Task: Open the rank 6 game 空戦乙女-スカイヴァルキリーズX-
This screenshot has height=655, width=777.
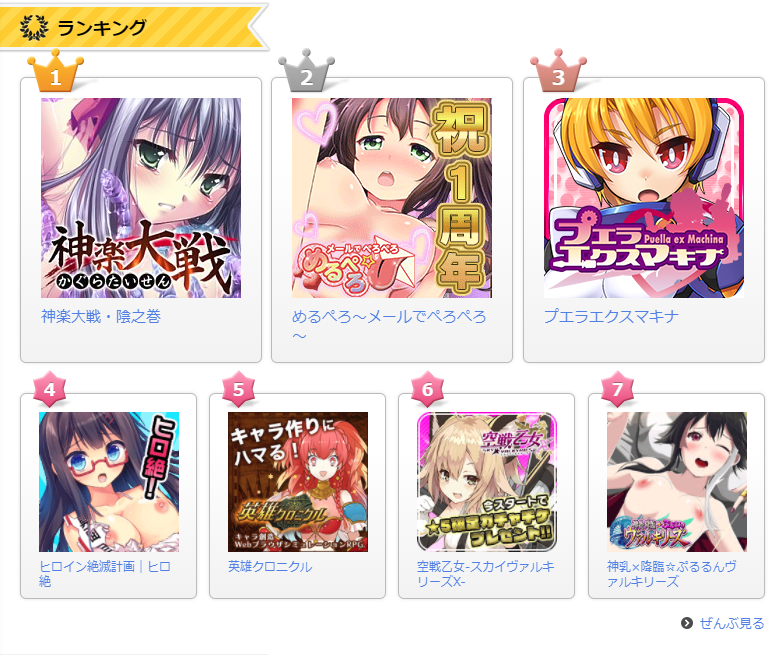Action: click(x=487, y=482)
